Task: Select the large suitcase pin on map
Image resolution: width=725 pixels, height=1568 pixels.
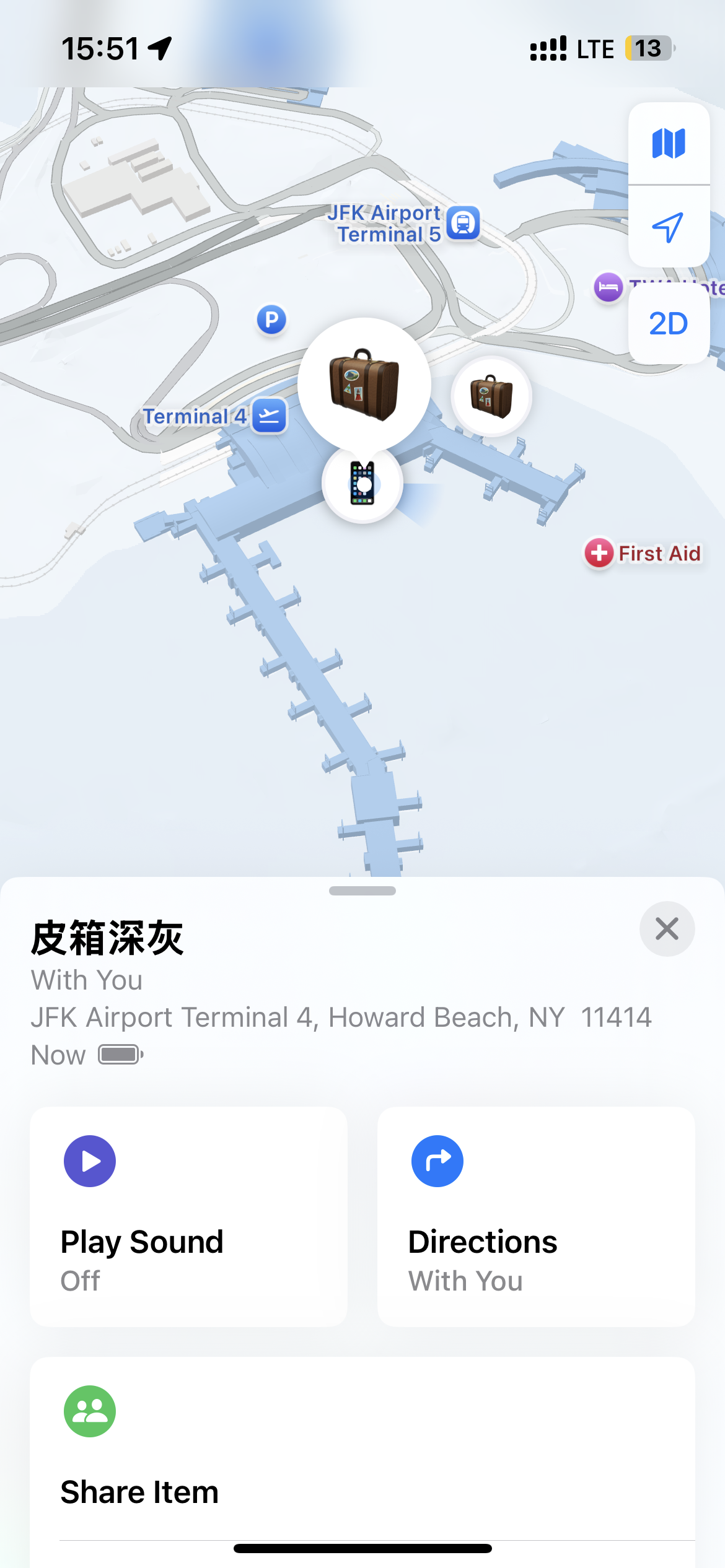Action: click(364, 384)
